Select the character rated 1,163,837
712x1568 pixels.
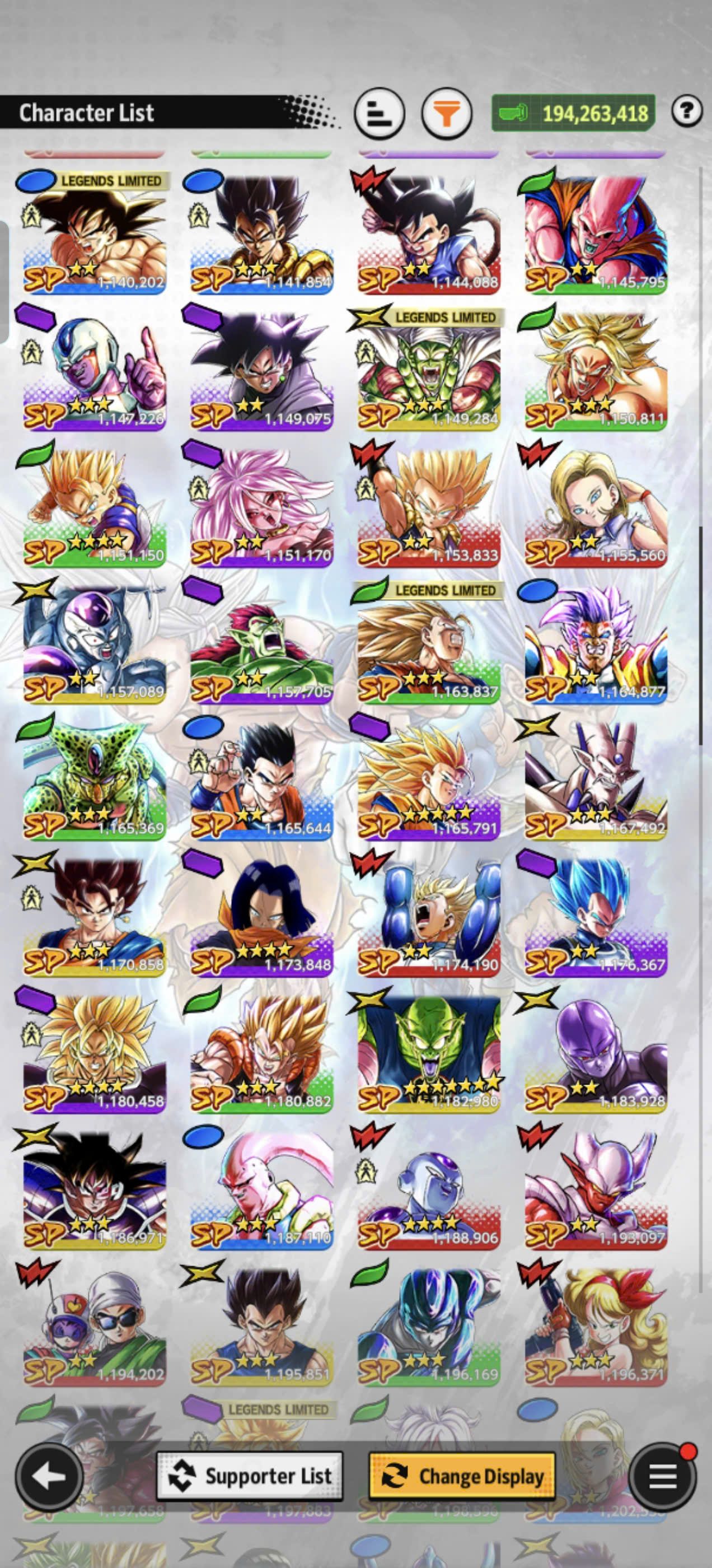(428, 643)
